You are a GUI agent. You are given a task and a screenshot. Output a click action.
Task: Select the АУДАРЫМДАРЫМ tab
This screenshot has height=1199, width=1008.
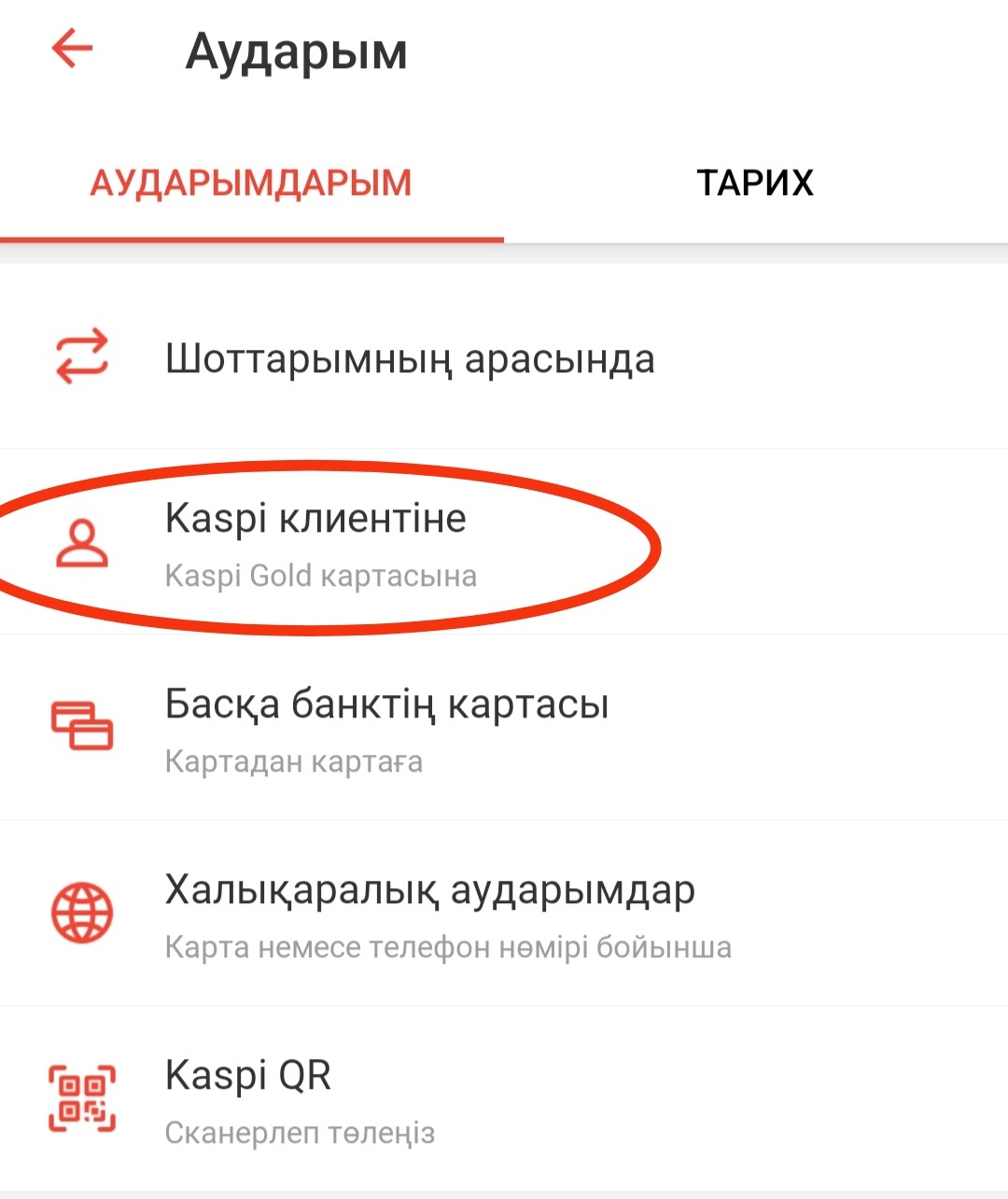[x=251, y=183]
